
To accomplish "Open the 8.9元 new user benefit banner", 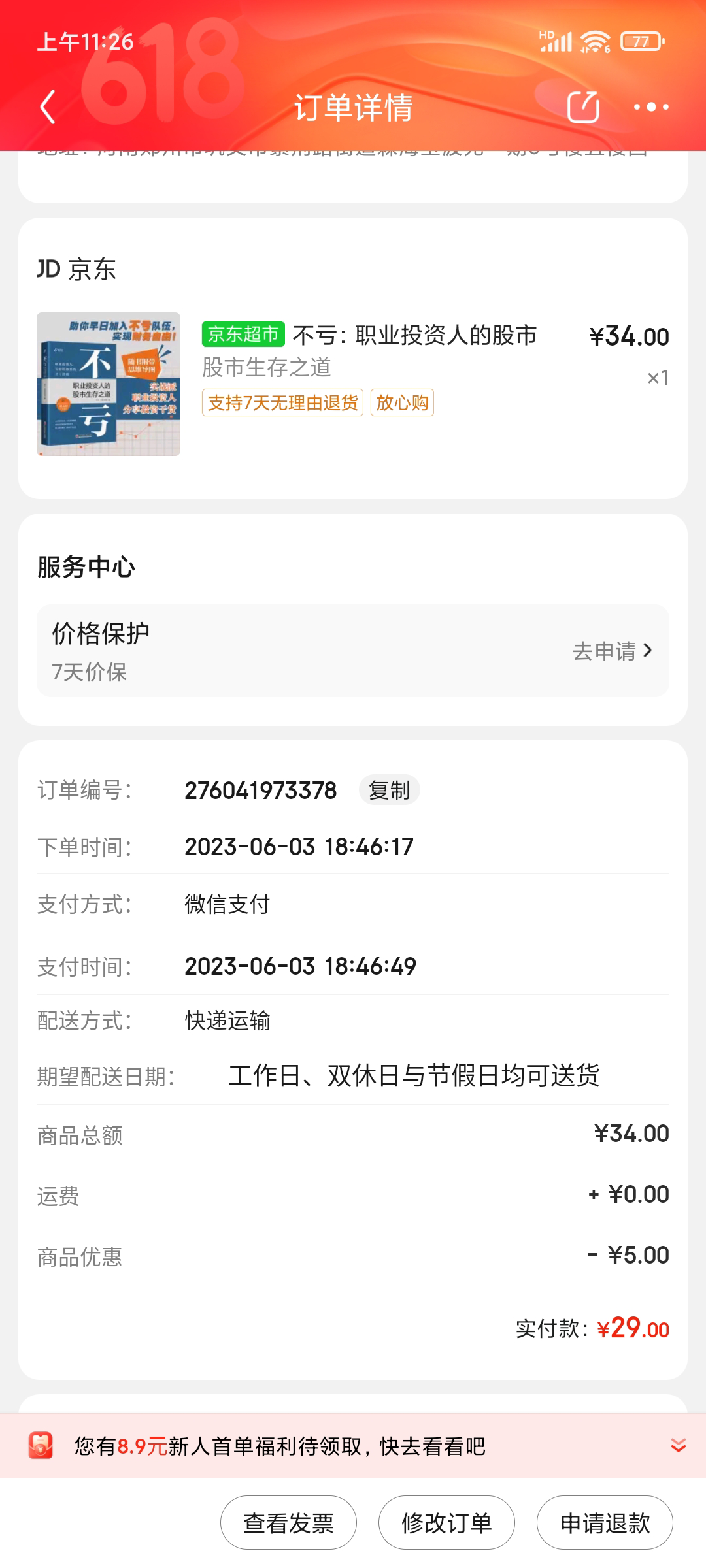I will [281, 1446].
